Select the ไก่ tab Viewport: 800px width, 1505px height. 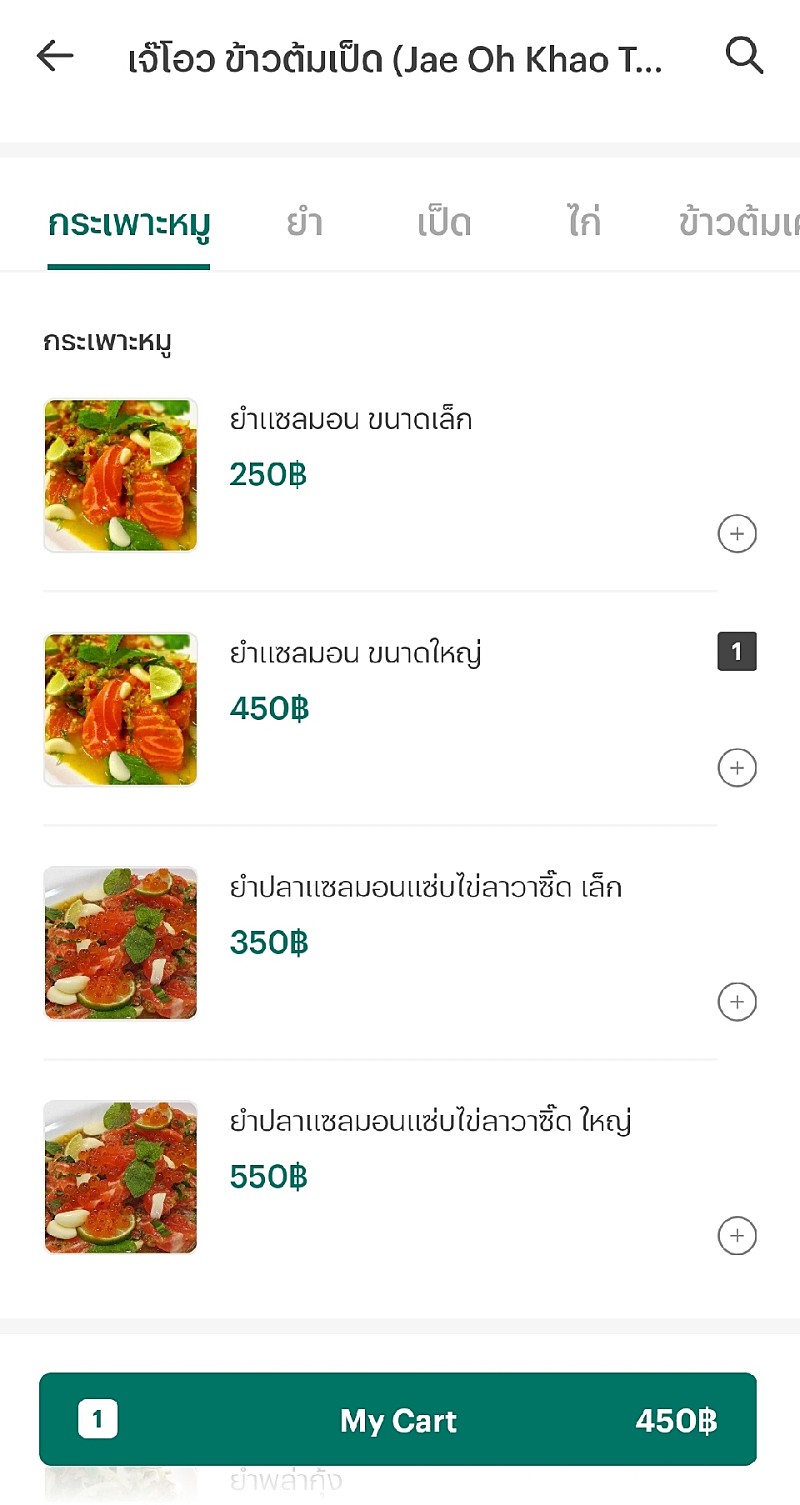(583, 222)
